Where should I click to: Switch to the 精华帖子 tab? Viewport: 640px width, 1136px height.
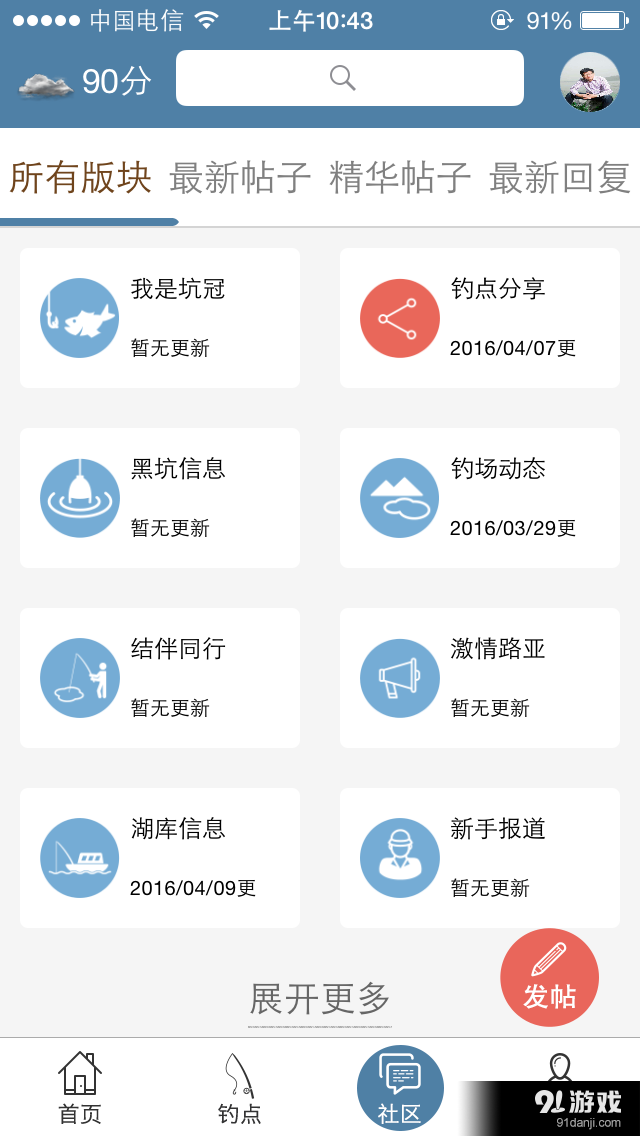[x=400, y=178]
